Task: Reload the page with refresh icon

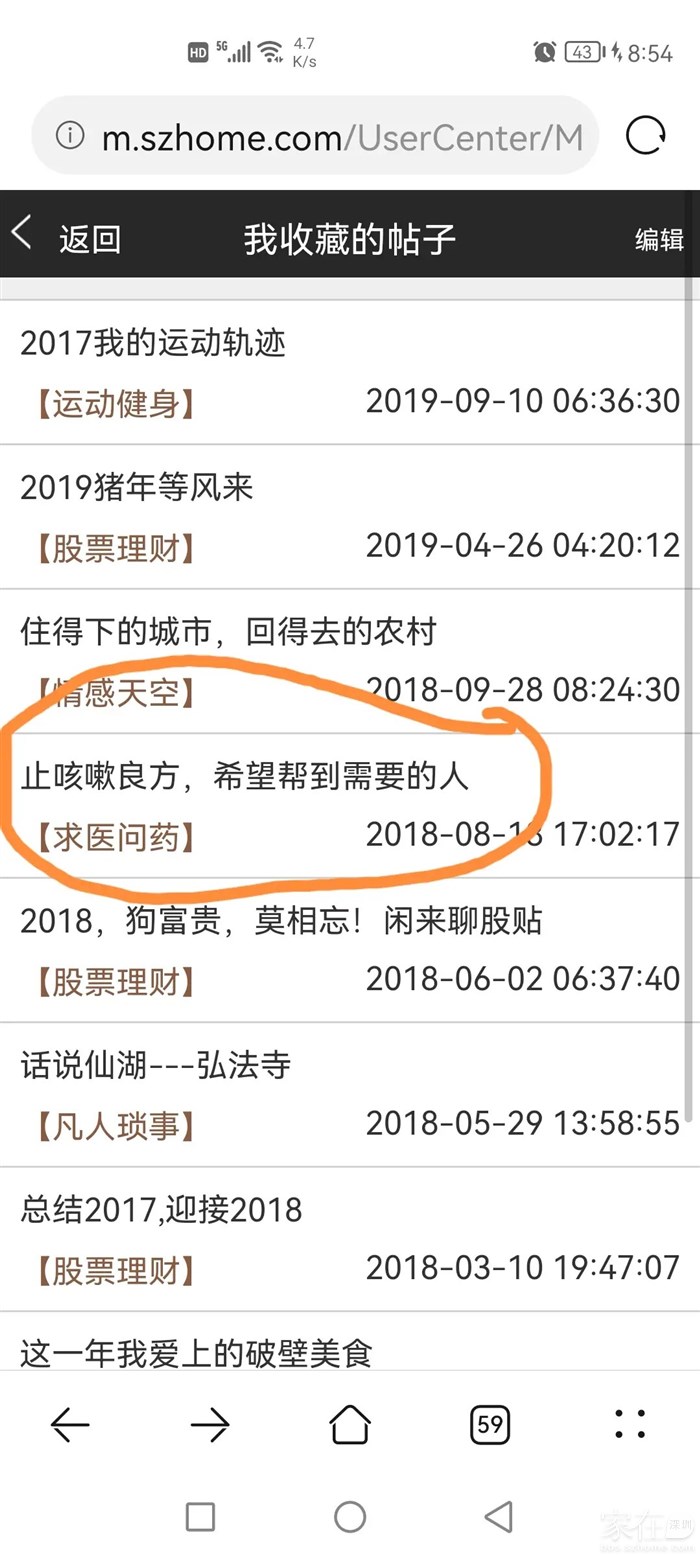Action: (645, 136)
